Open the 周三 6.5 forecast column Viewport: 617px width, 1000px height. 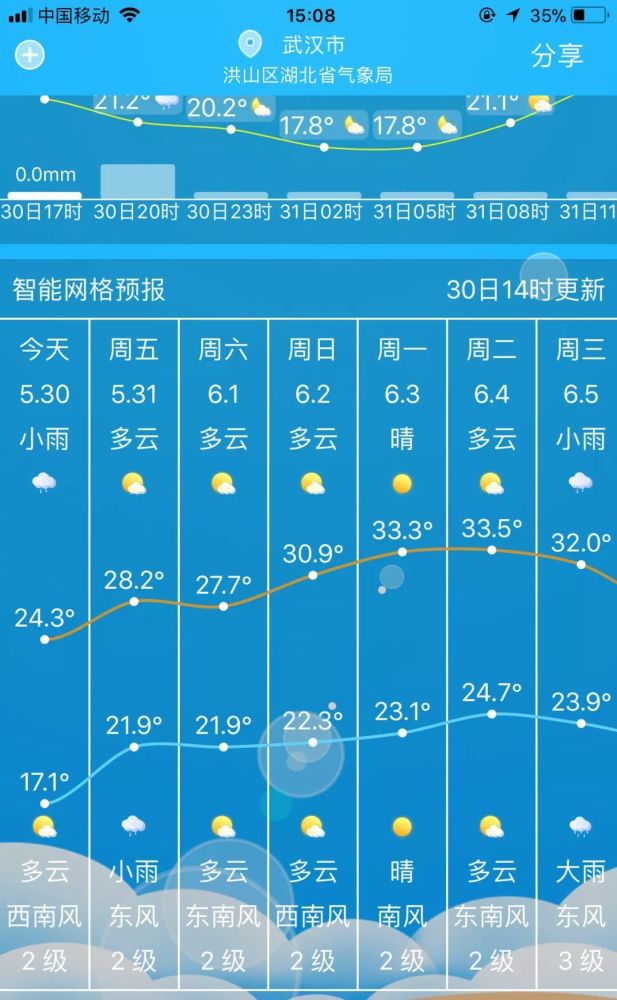[578, 652]
